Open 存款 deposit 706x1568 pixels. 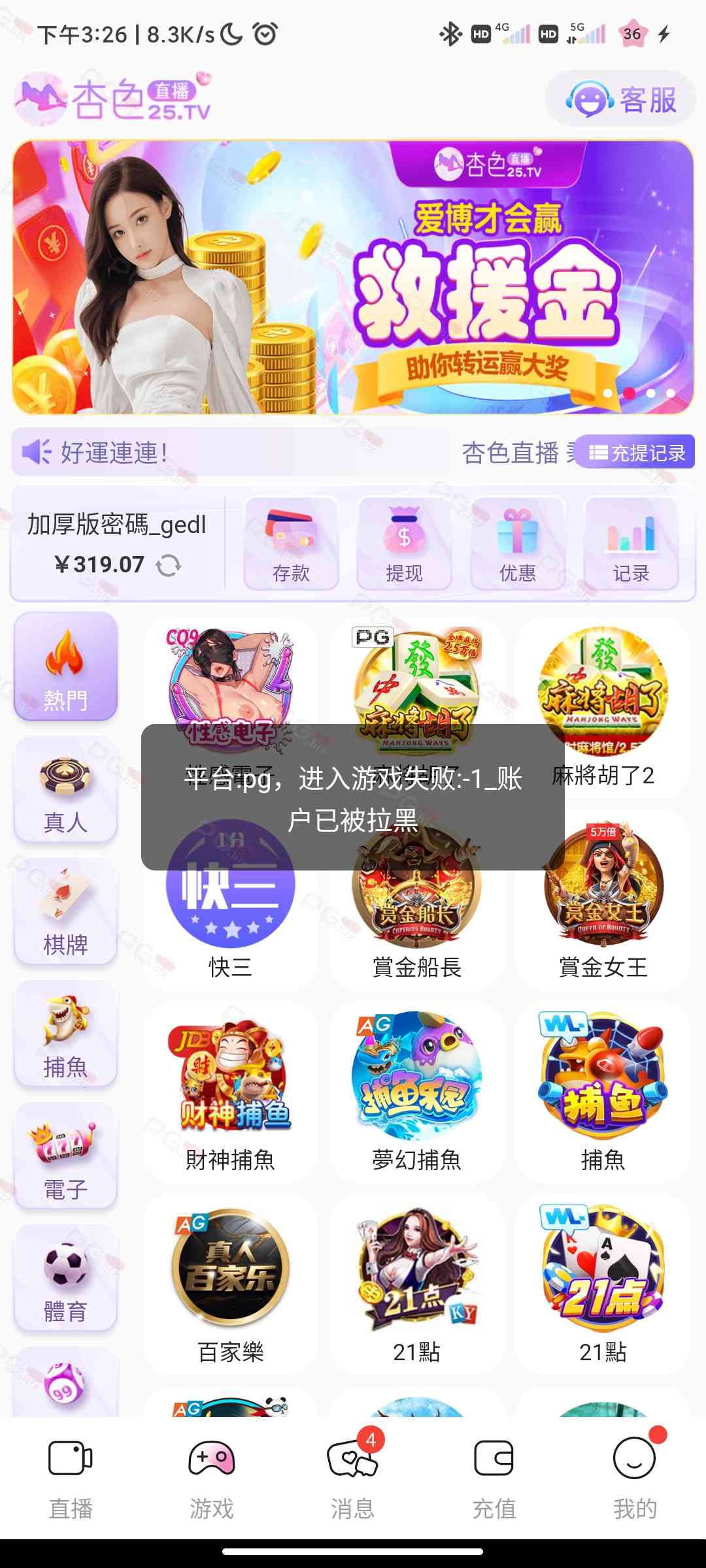pyautogui.click(x=291, y=544)
